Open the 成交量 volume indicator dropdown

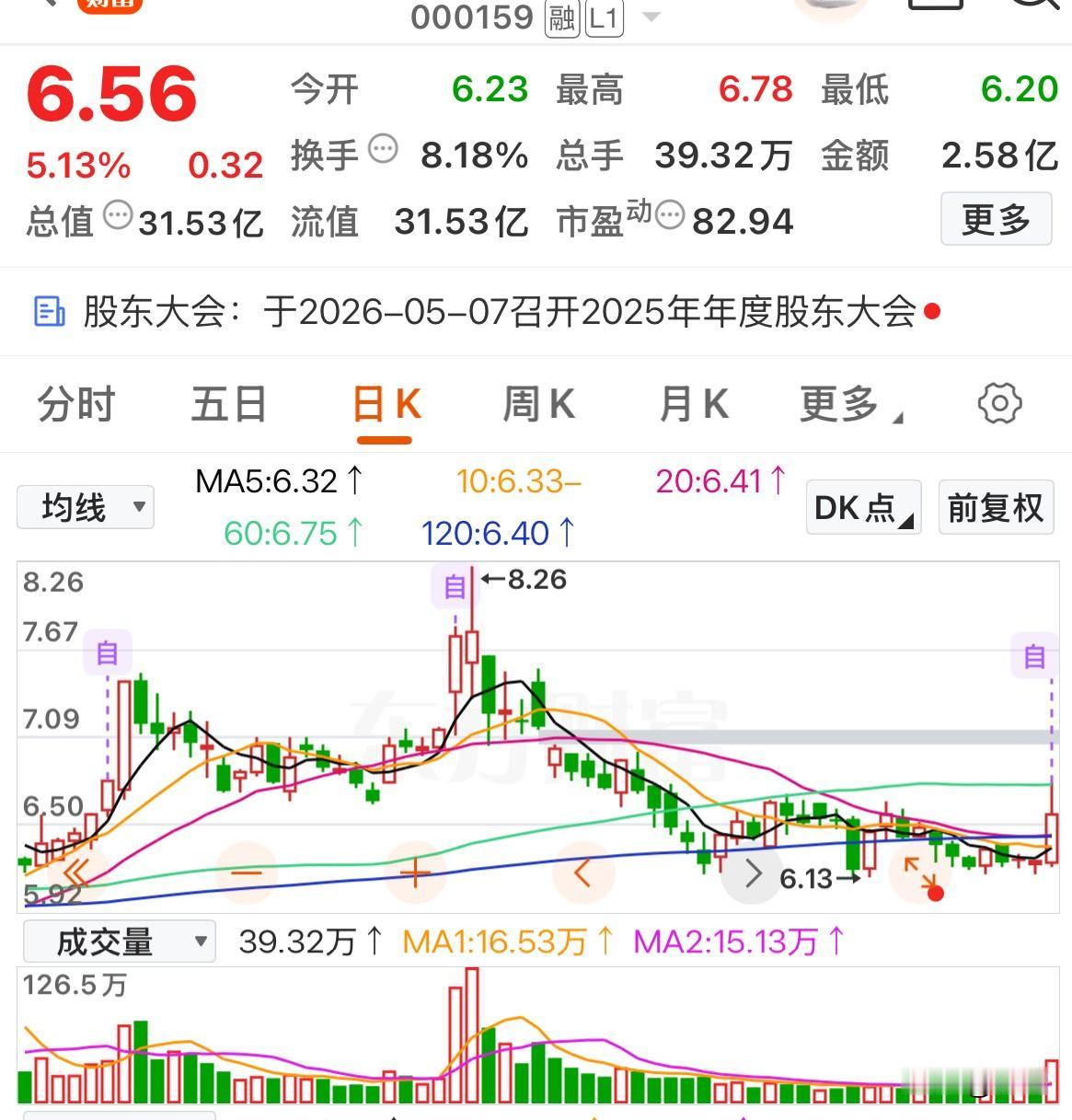pyautogui.click(x=119, y=941)
